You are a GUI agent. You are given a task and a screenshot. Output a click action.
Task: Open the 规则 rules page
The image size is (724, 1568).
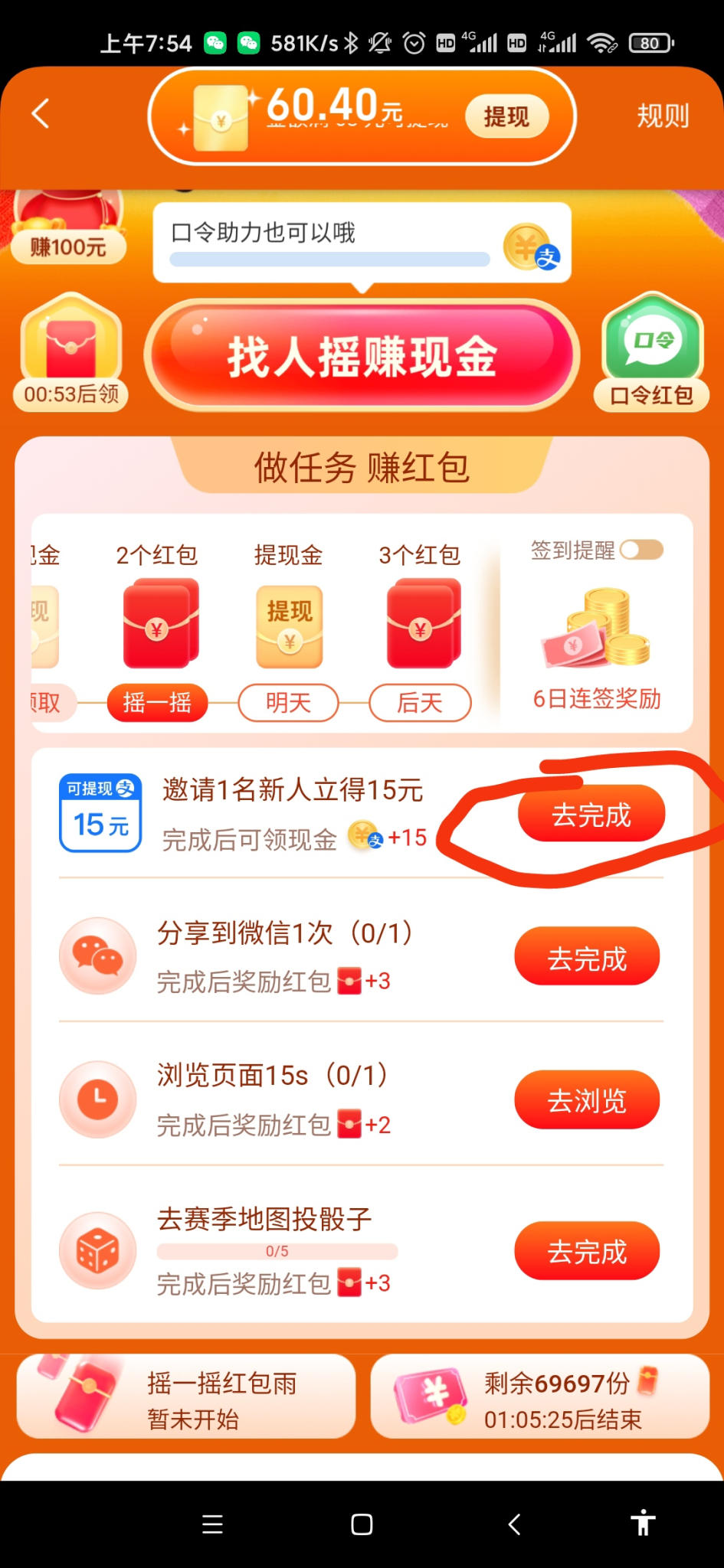point(663,116)
